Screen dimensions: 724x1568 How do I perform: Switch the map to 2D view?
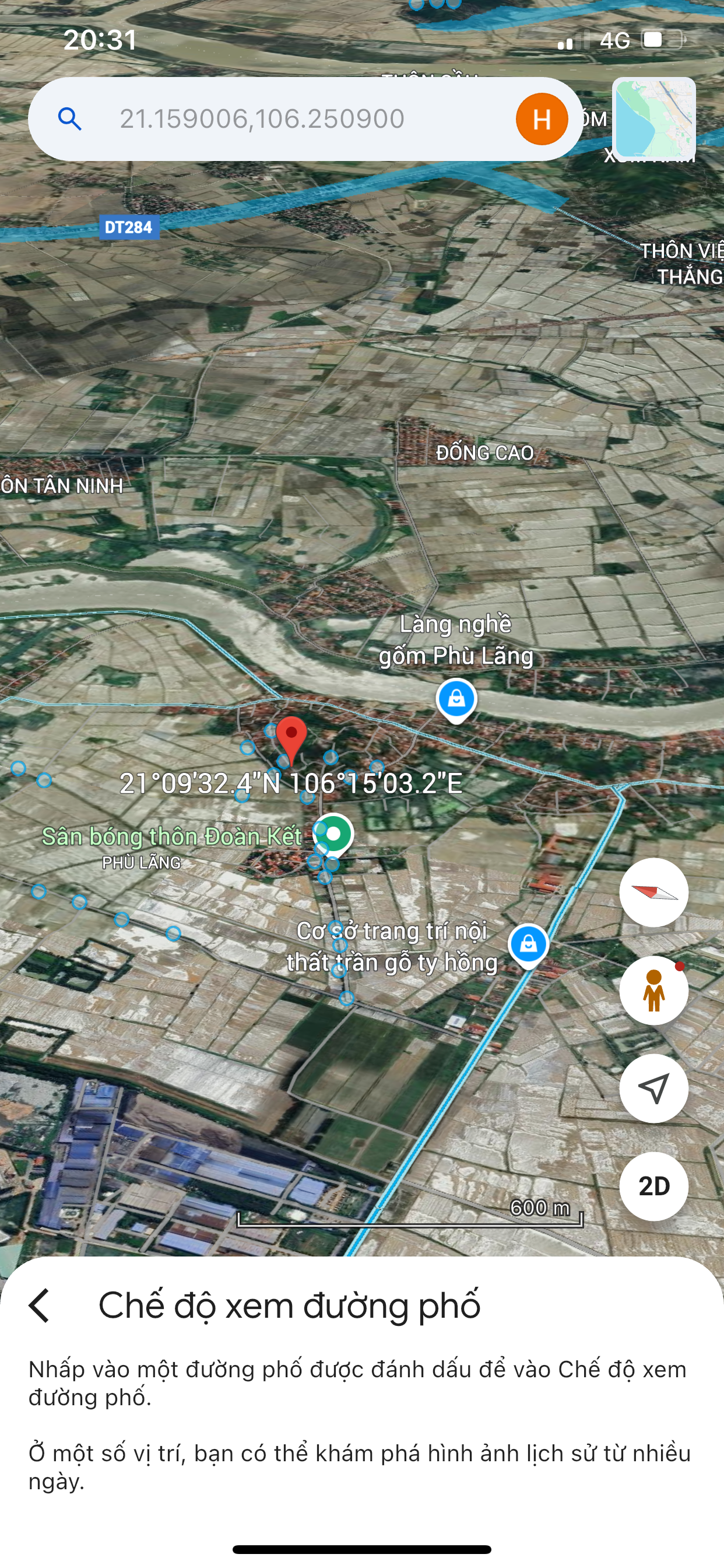[x=654, y=1186]
